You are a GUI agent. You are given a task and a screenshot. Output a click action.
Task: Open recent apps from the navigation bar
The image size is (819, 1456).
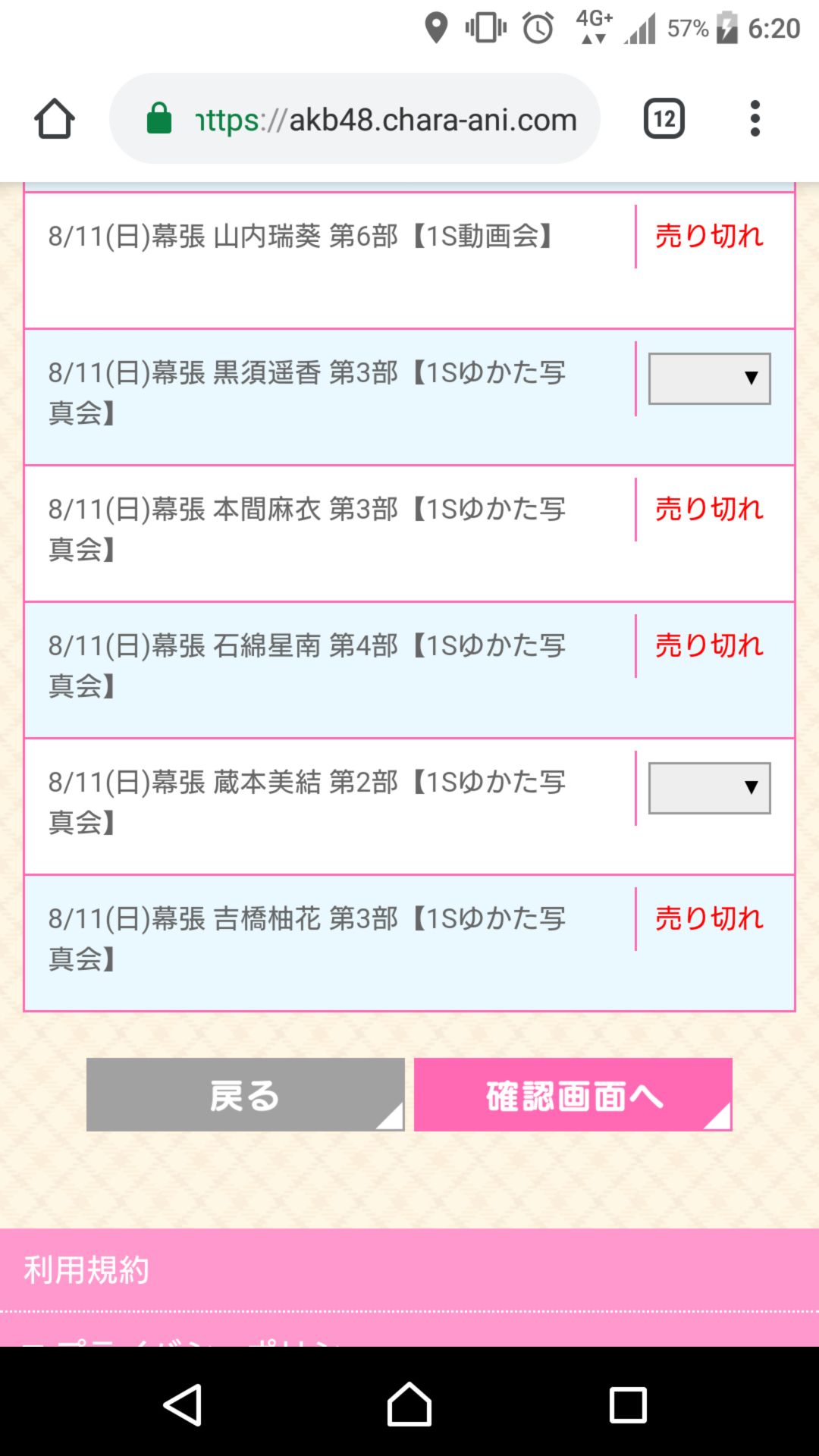[628, 1404]
